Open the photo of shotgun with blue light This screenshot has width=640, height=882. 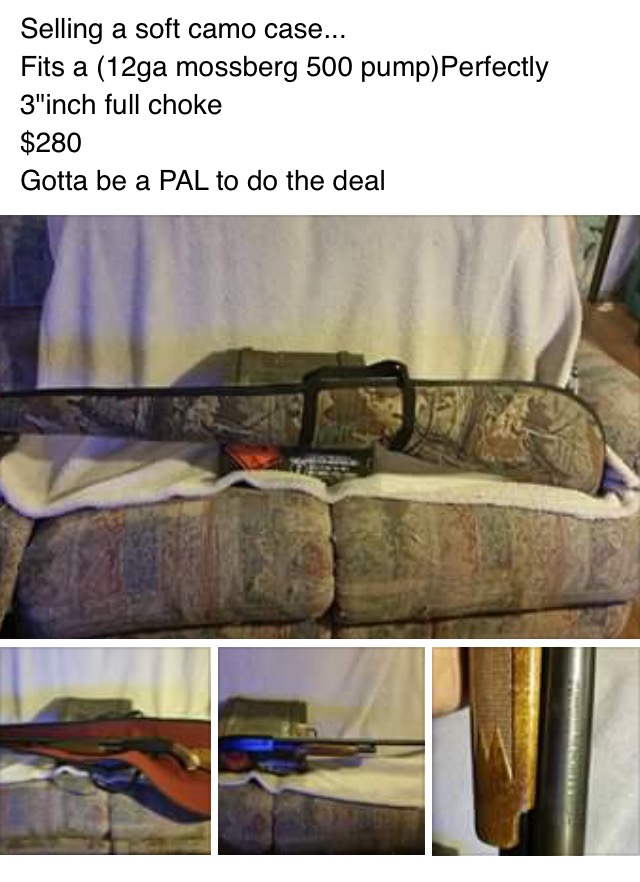(321, 751)
